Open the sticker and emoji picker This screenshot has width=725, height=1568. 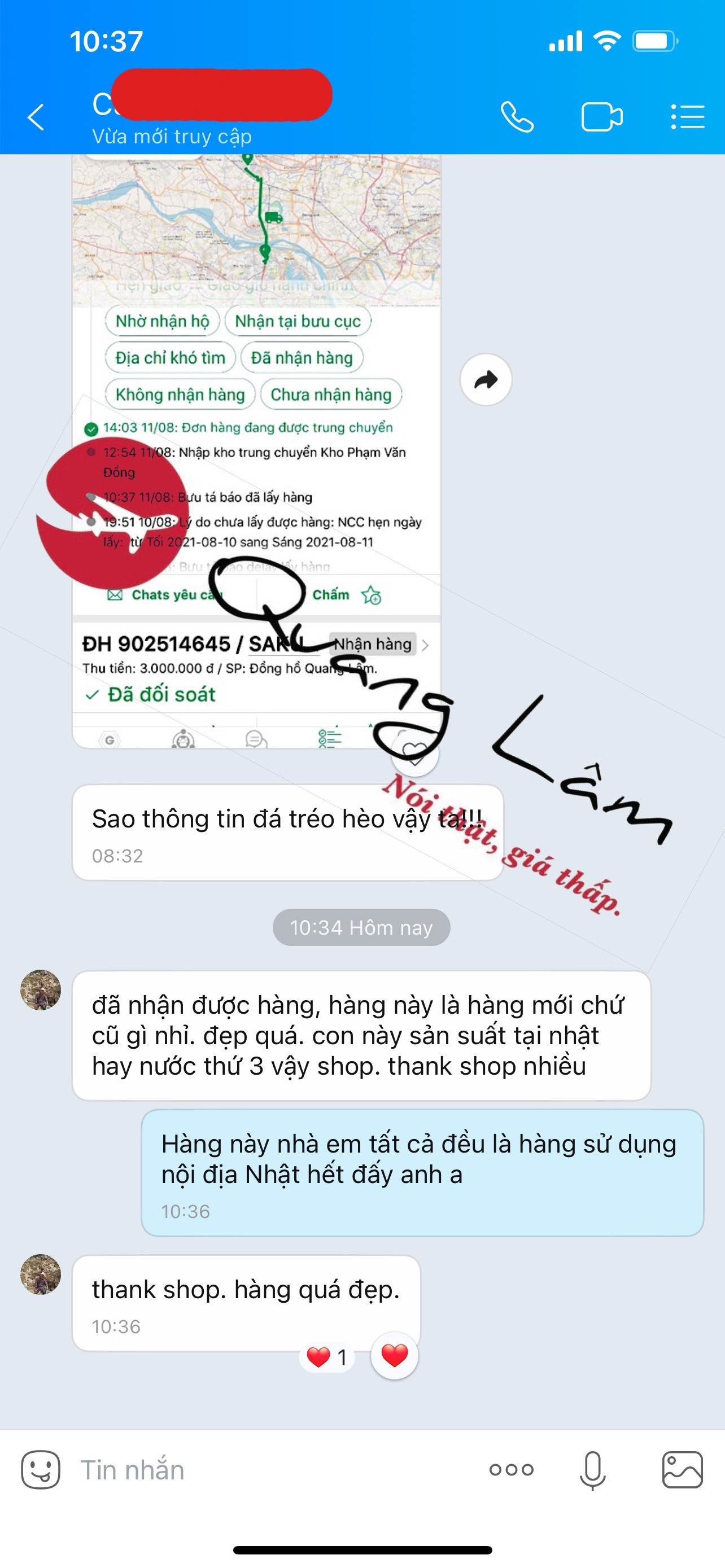point(41,1470)
